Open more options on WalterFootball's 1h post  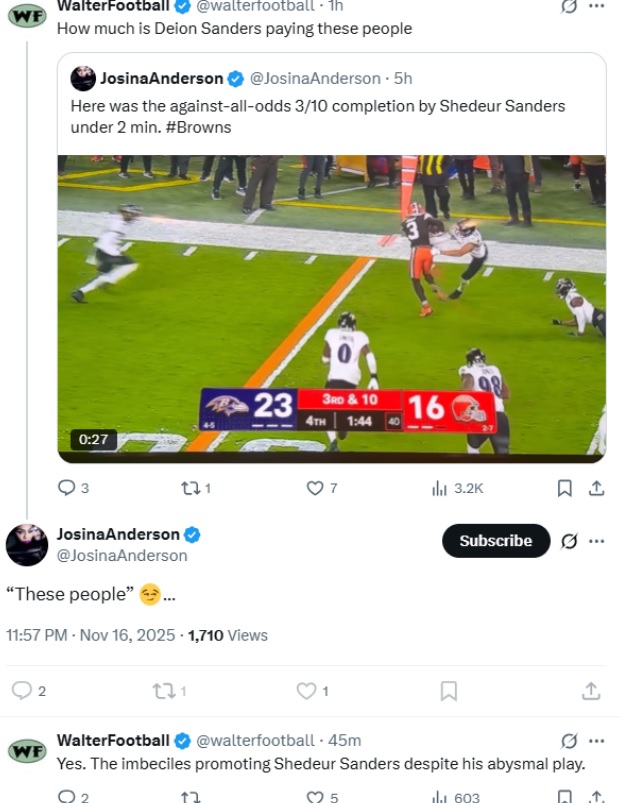click(596, 6)
